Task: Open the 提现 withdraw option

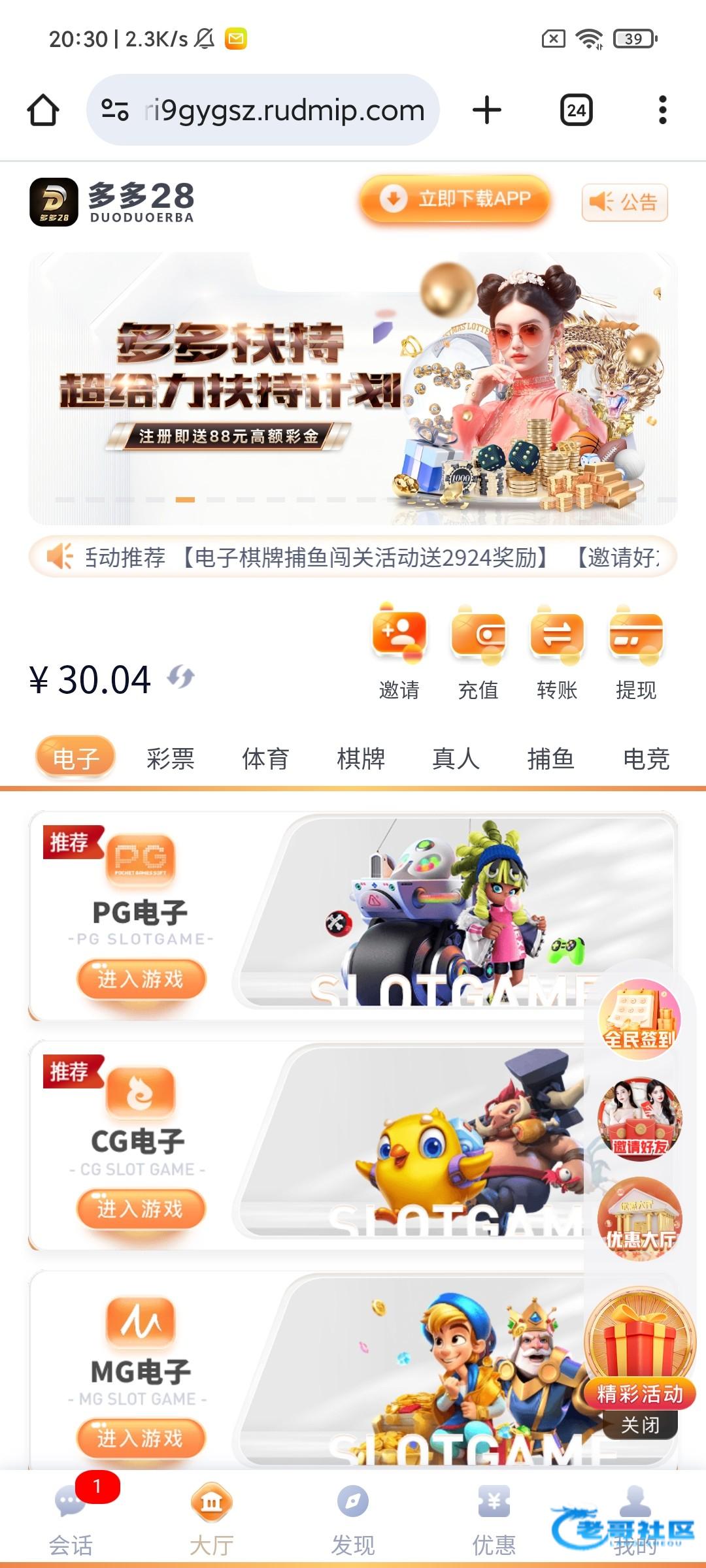Action: pos(636,652)
